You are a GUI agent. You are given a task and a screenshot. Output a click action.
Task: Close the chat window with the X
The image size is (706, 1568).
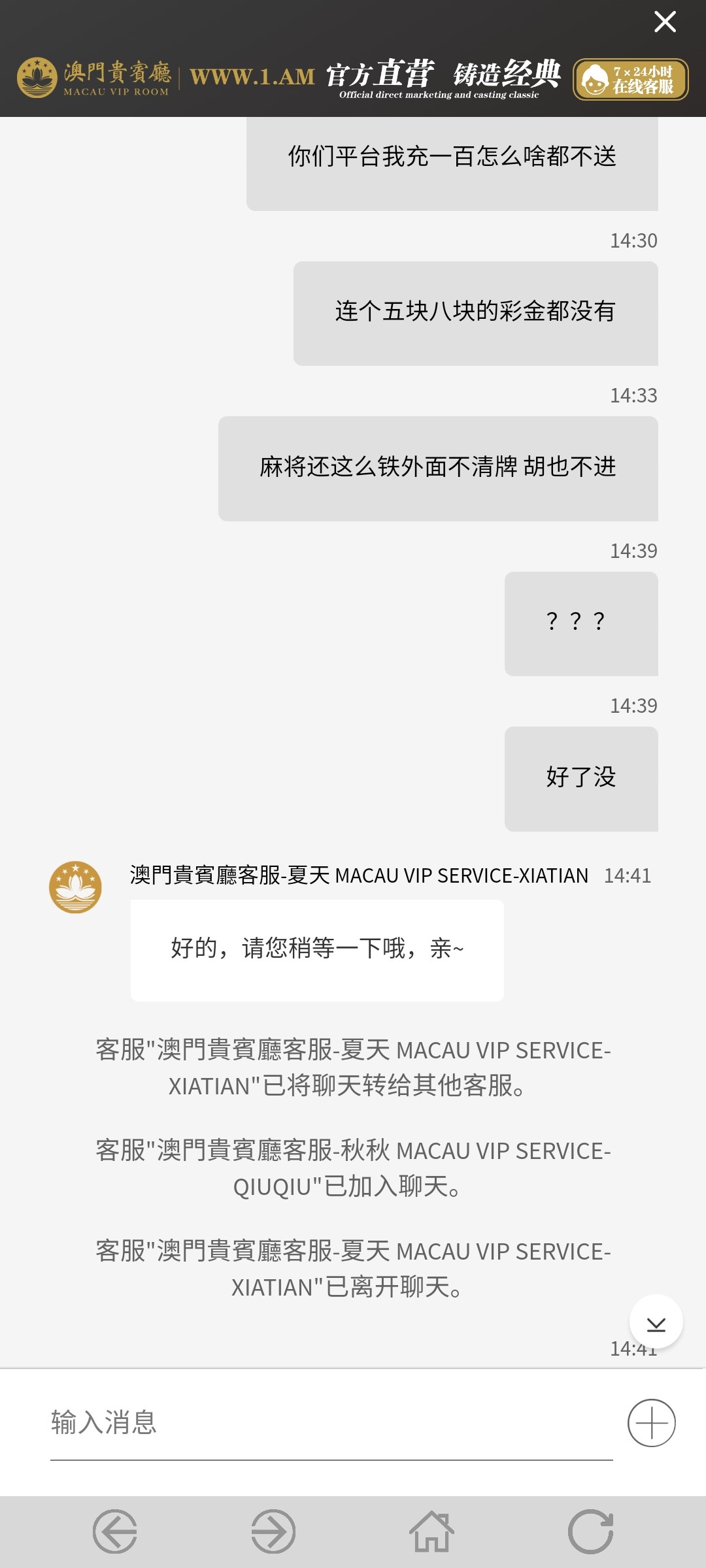click(665, 22)
